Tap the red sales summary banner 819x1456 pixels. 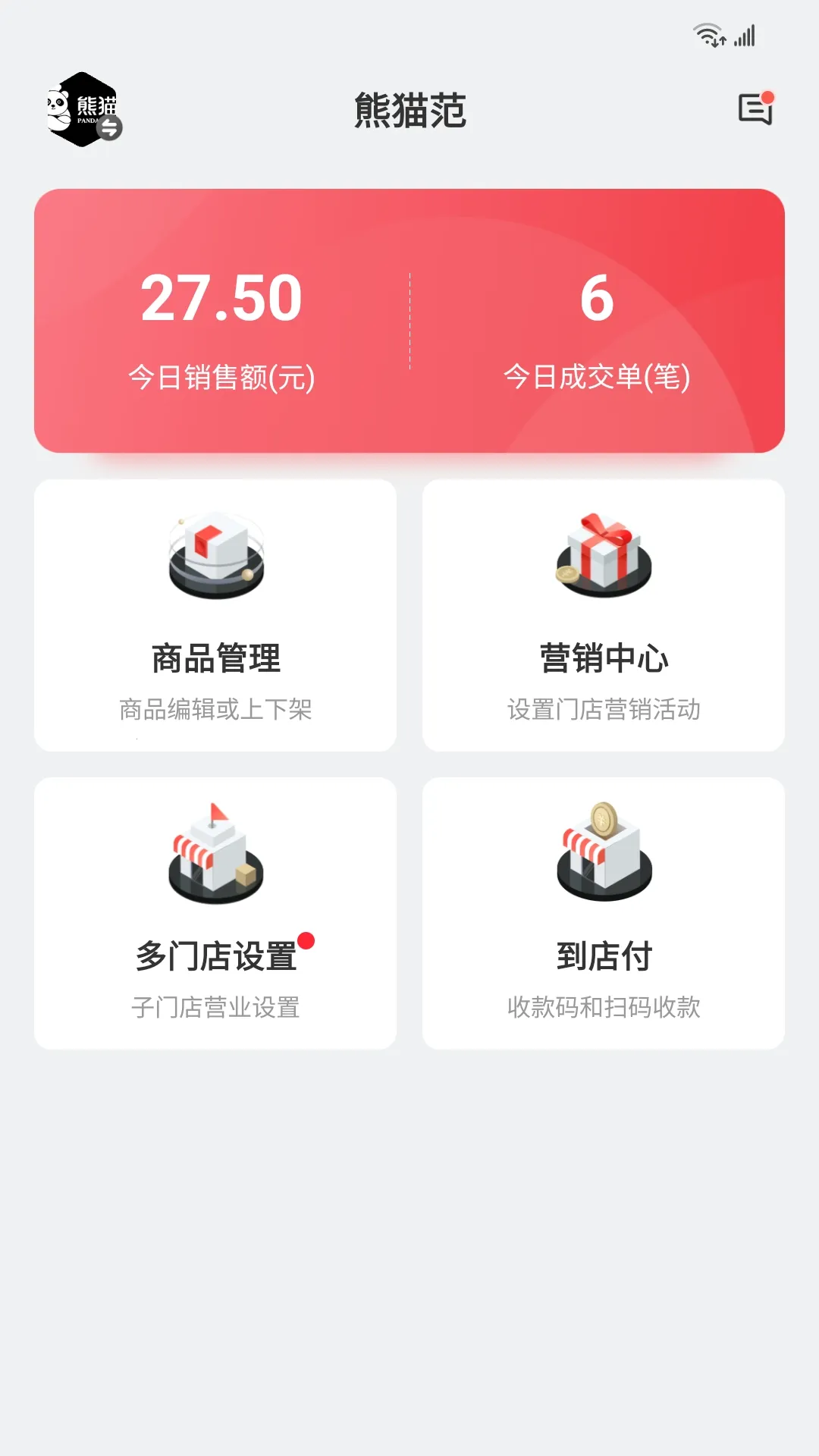pos(409,318)
